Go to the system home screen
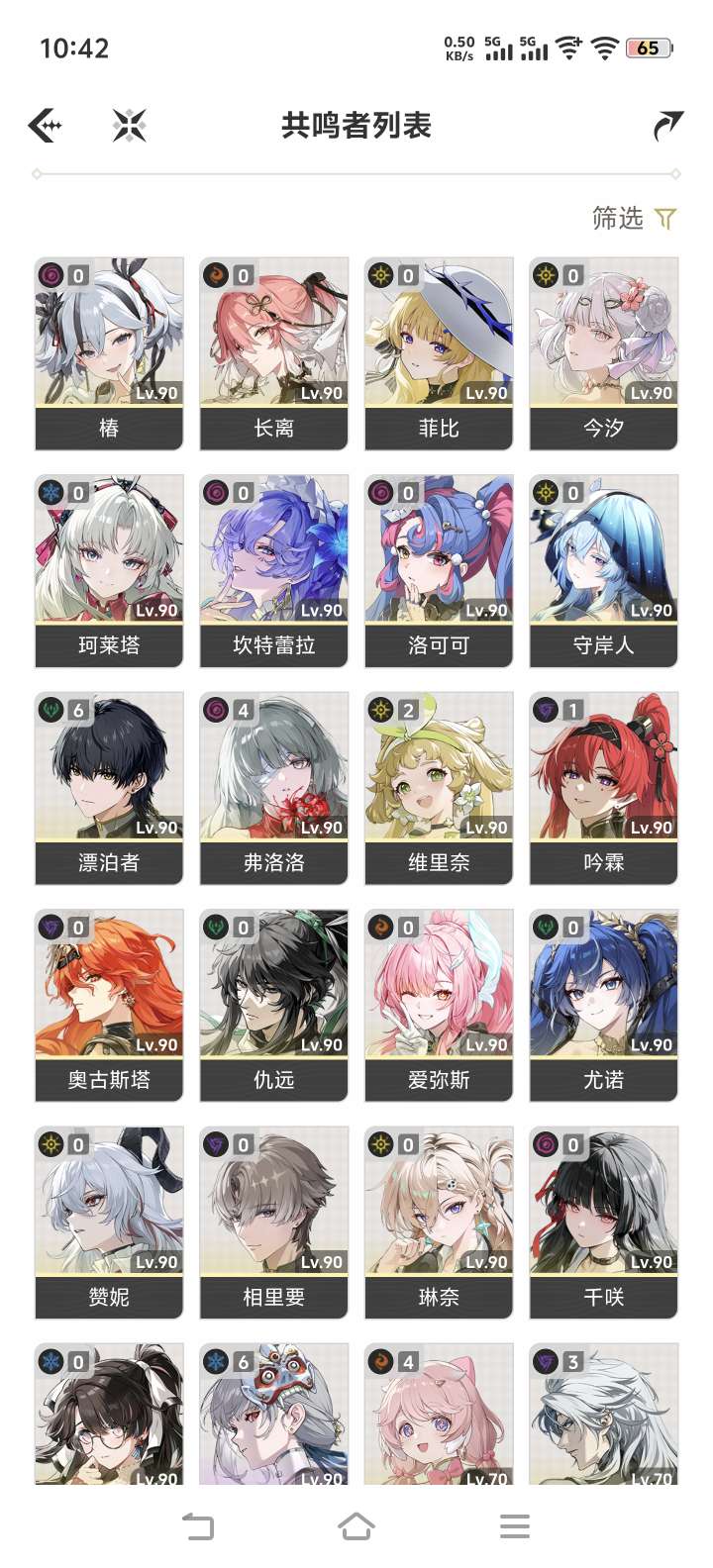 [356, 1526]
